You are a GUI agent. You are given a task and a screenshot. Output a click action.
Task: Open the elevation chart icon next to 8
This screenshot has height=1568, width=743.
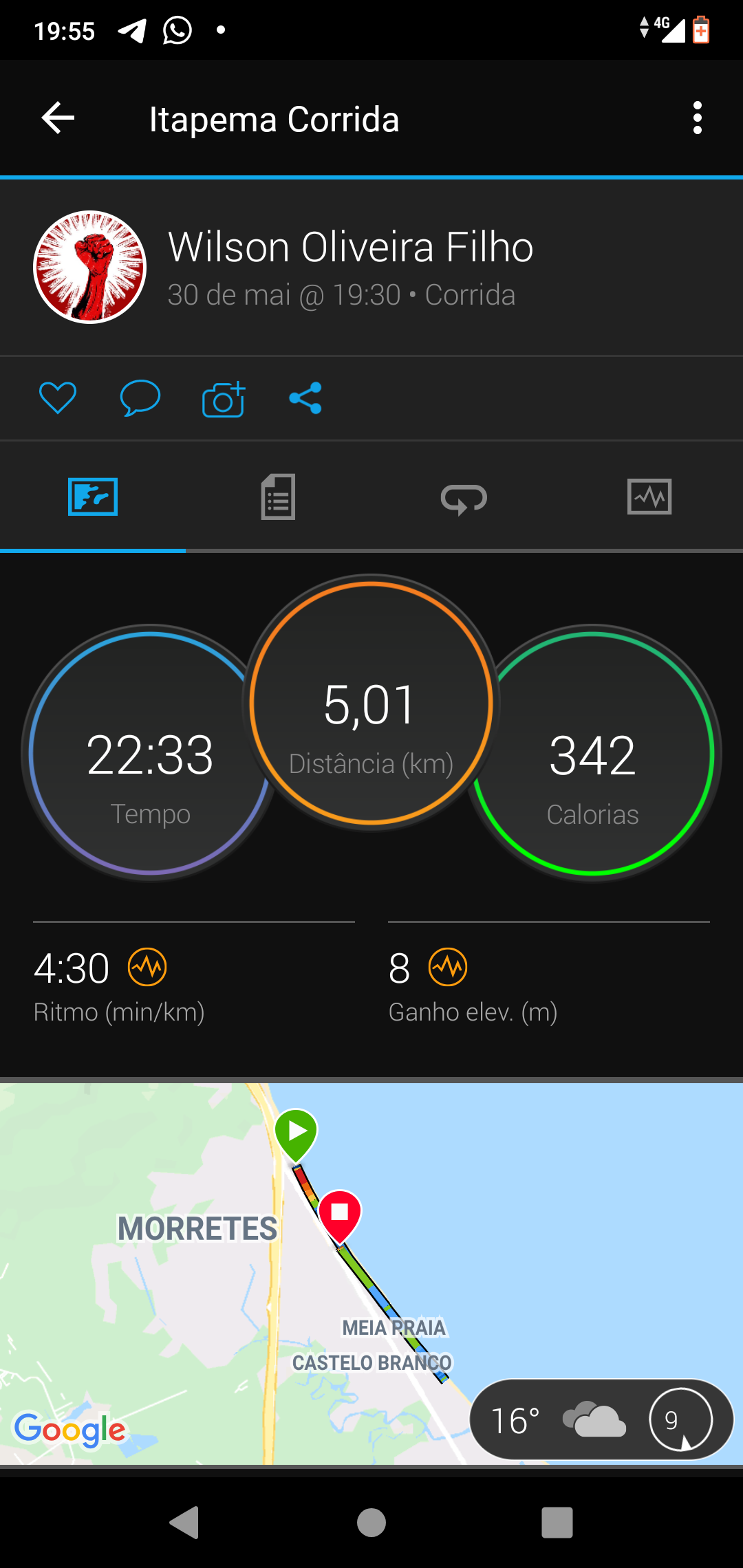[x=448, y=967]
